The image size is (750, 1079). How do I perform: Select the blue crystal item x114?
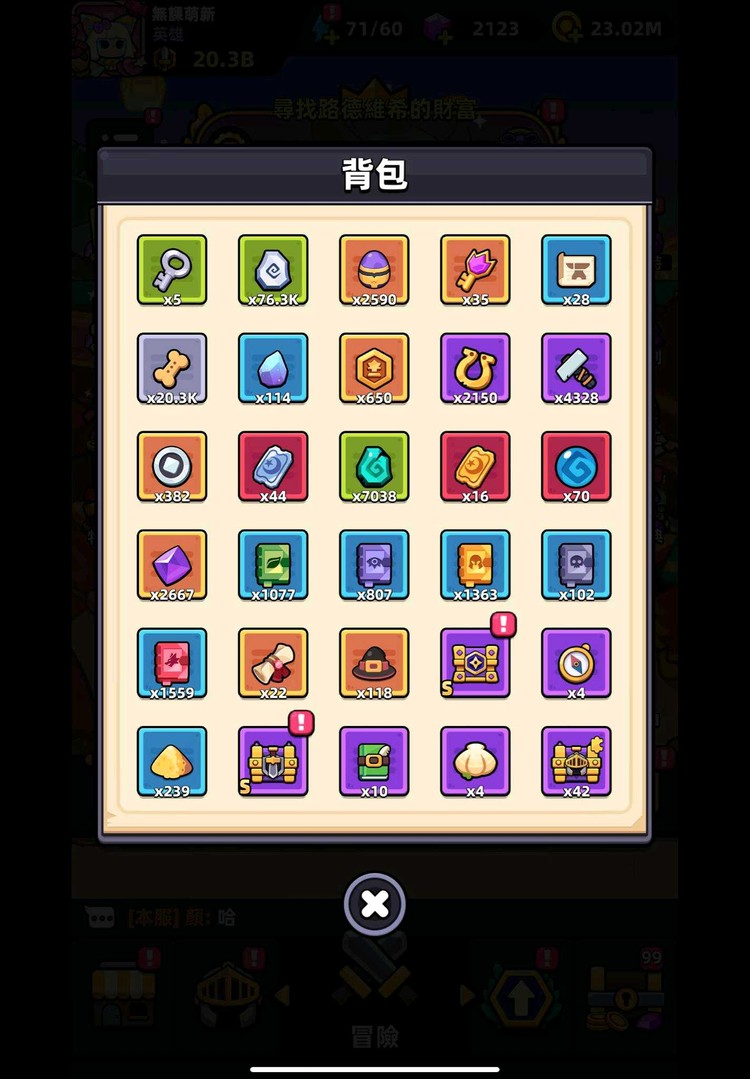[x=273, y=367]
